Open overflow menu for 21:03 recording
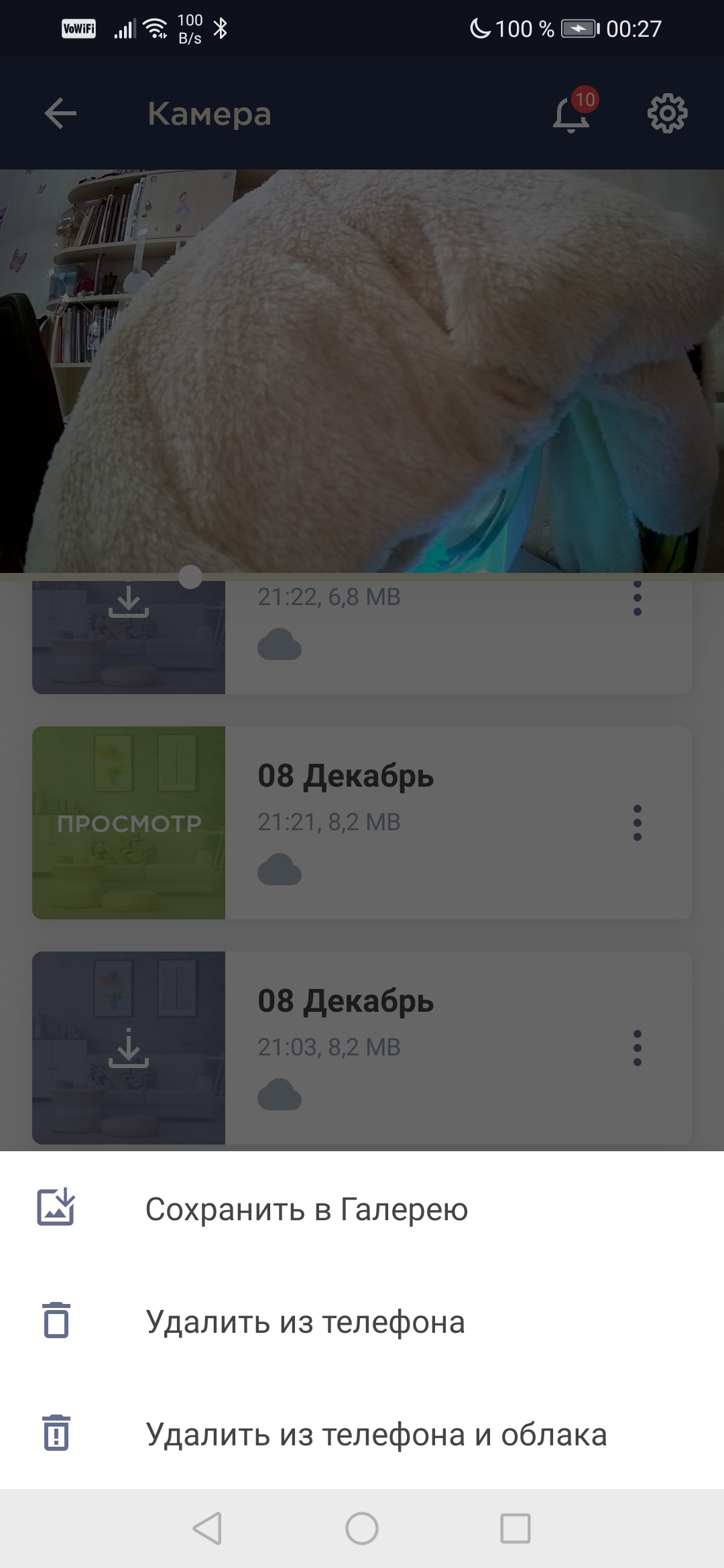The height and width of the screenshot is (1568, 724). click(x=637, y=1048)
